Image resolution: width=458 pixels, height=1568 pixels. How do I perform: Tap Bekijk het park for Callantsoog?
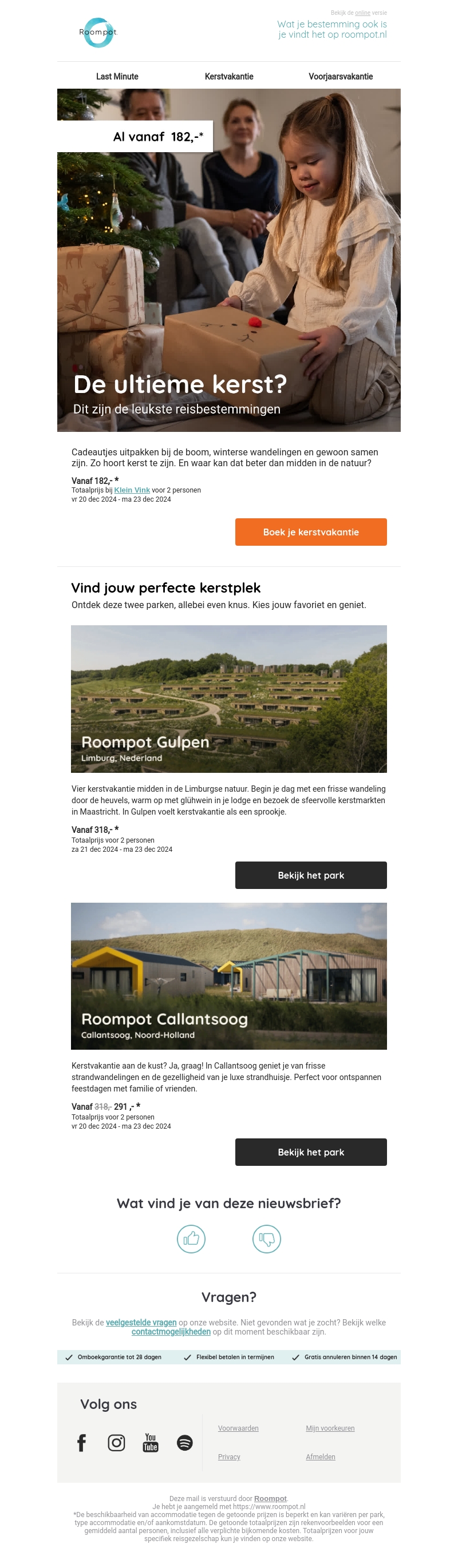tap(311, 1152)
